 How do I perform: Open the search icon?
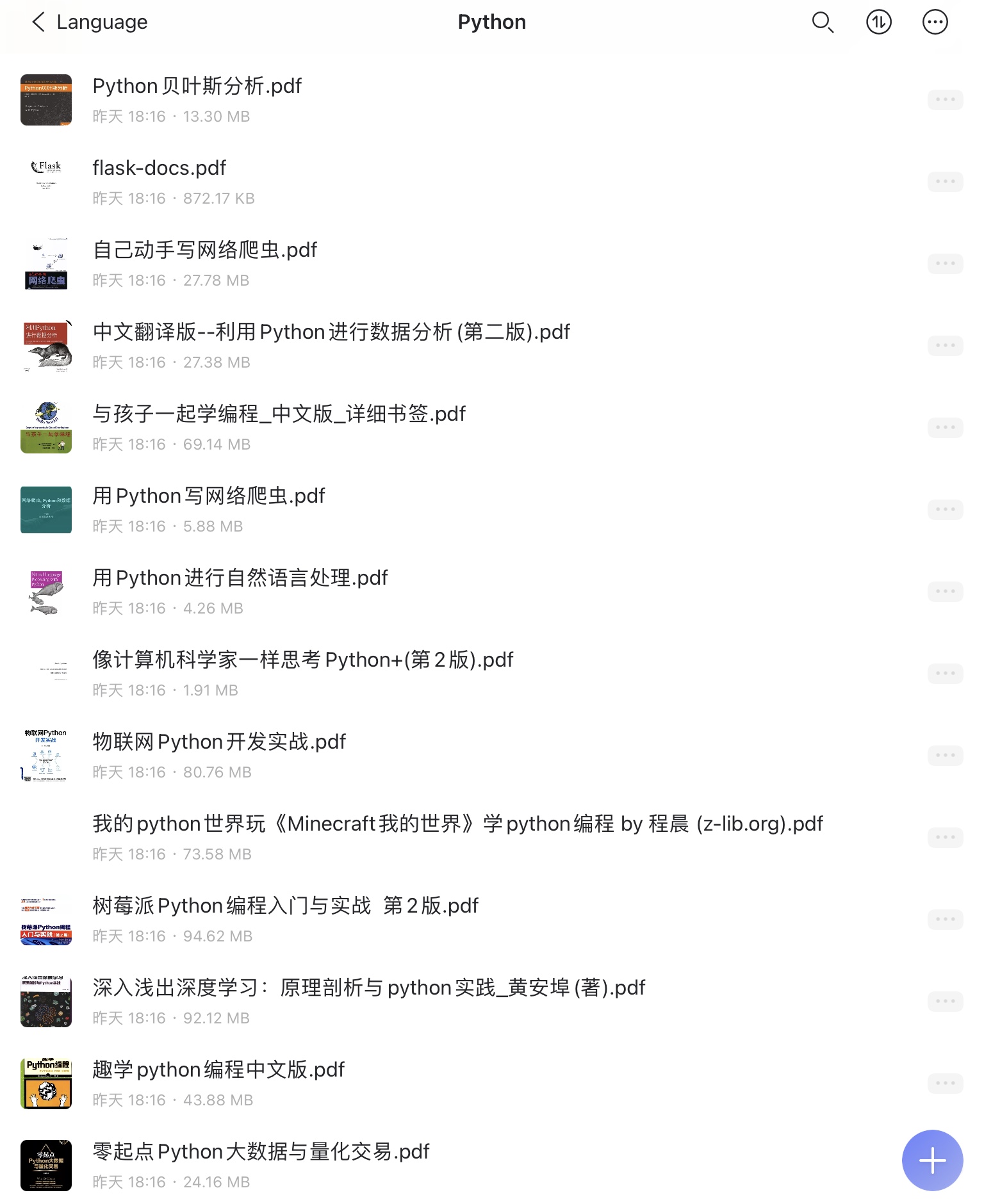tap(822, 22)
